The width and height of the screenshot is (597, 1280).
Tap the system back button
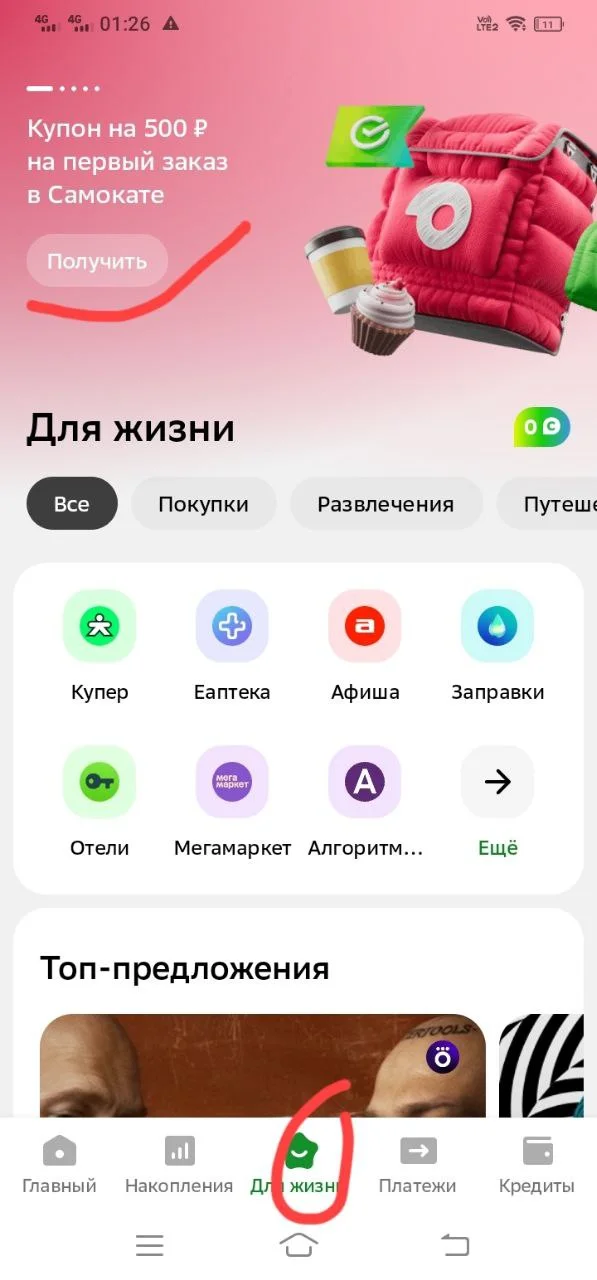[x=454, y=1245]
